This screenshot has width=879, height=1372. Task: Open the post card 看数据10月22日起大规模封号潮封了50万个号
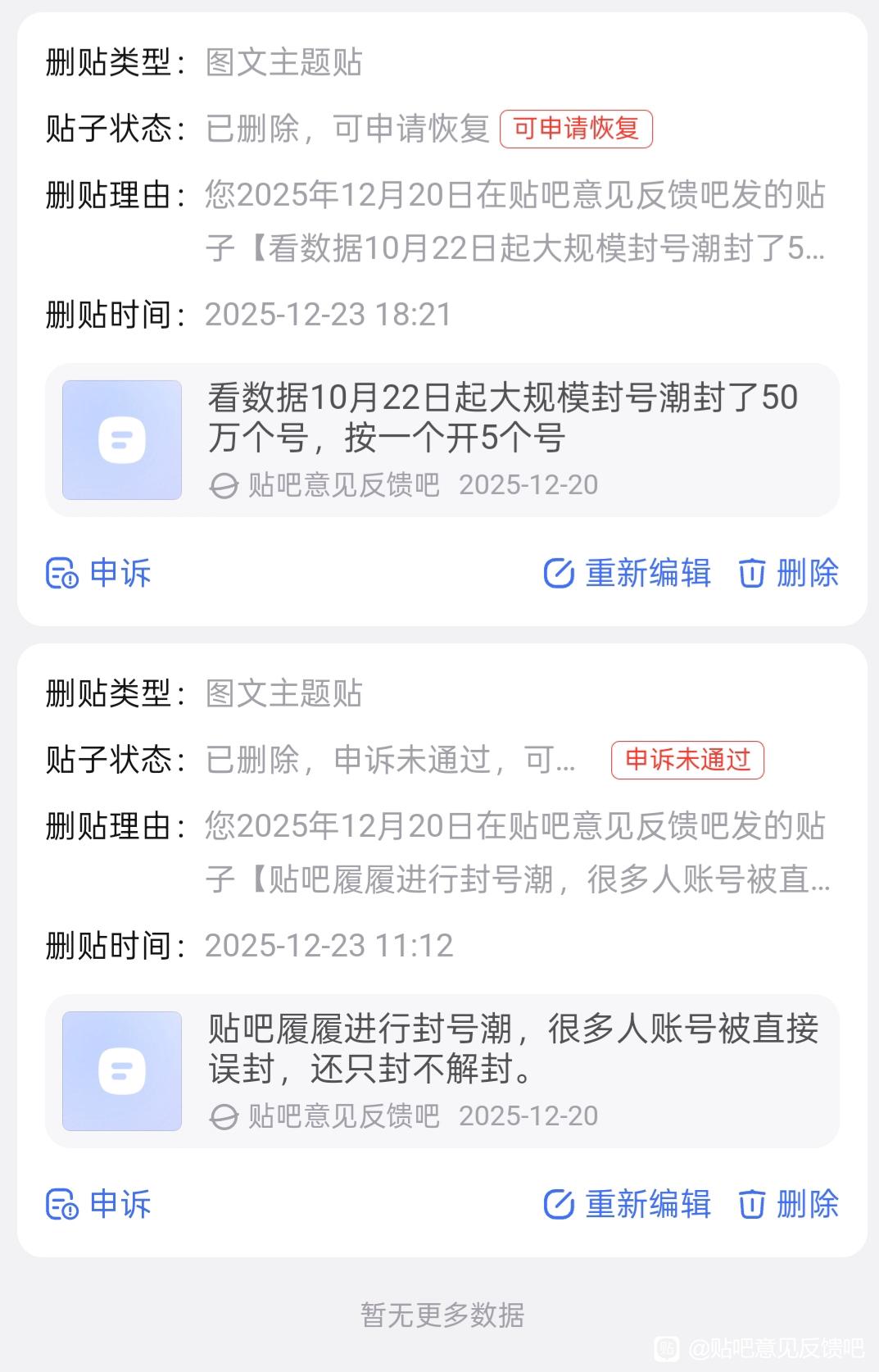(442, 440)
